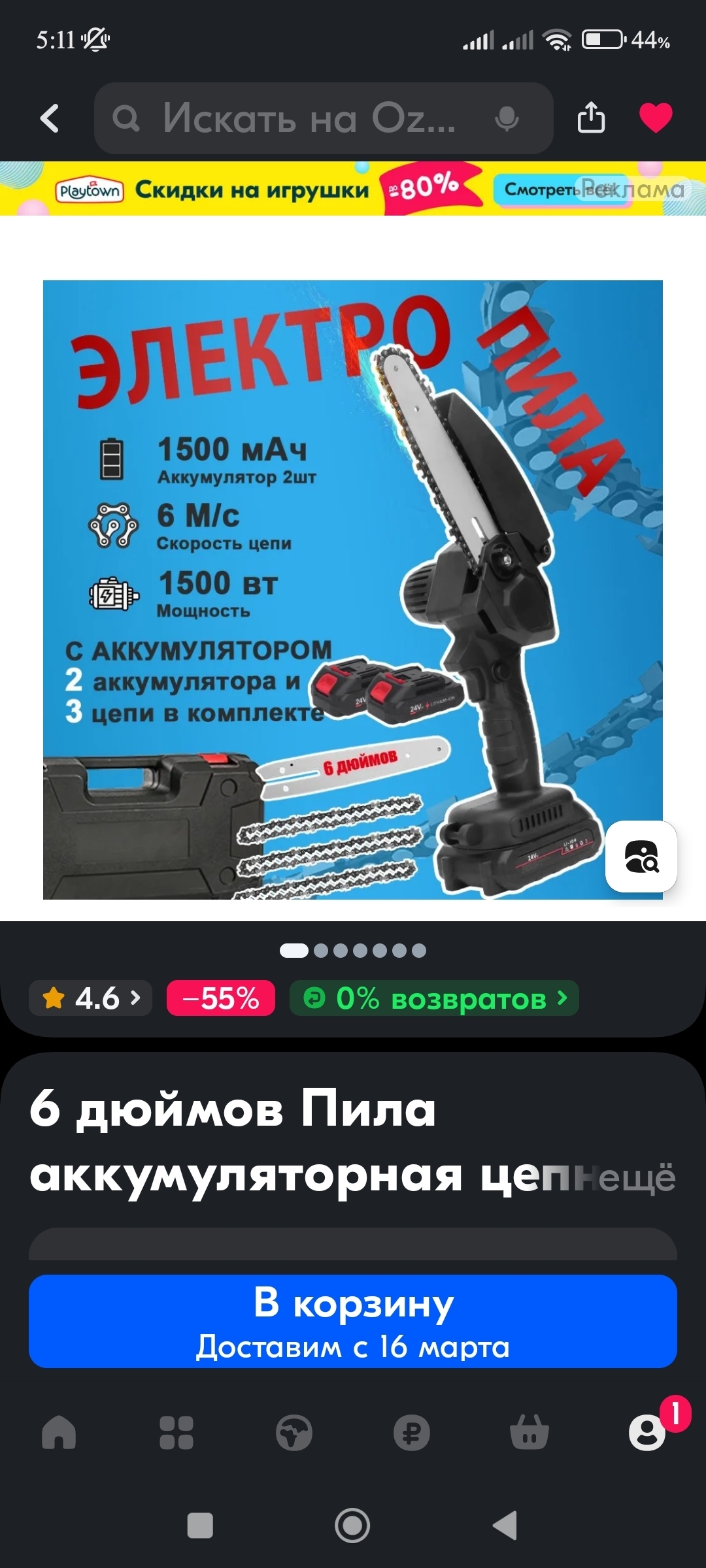Image resolution: width=706 pixels, height=1568 pixels.
Task: Open the globe tab in bottom bar
Action: (294, 1433)
